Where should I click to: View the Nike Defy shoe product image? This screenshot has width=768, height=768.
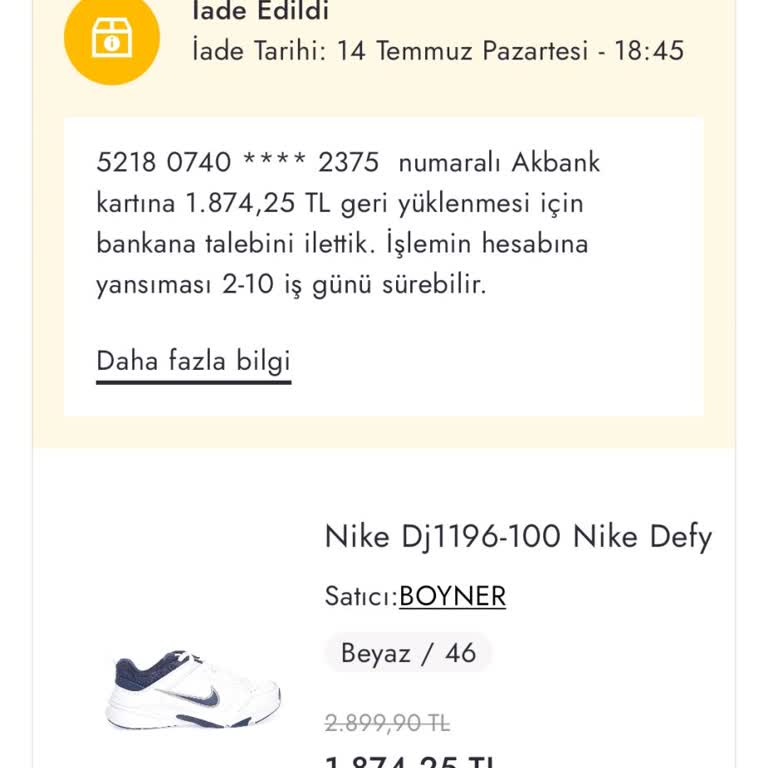click(x=193, y=690)
